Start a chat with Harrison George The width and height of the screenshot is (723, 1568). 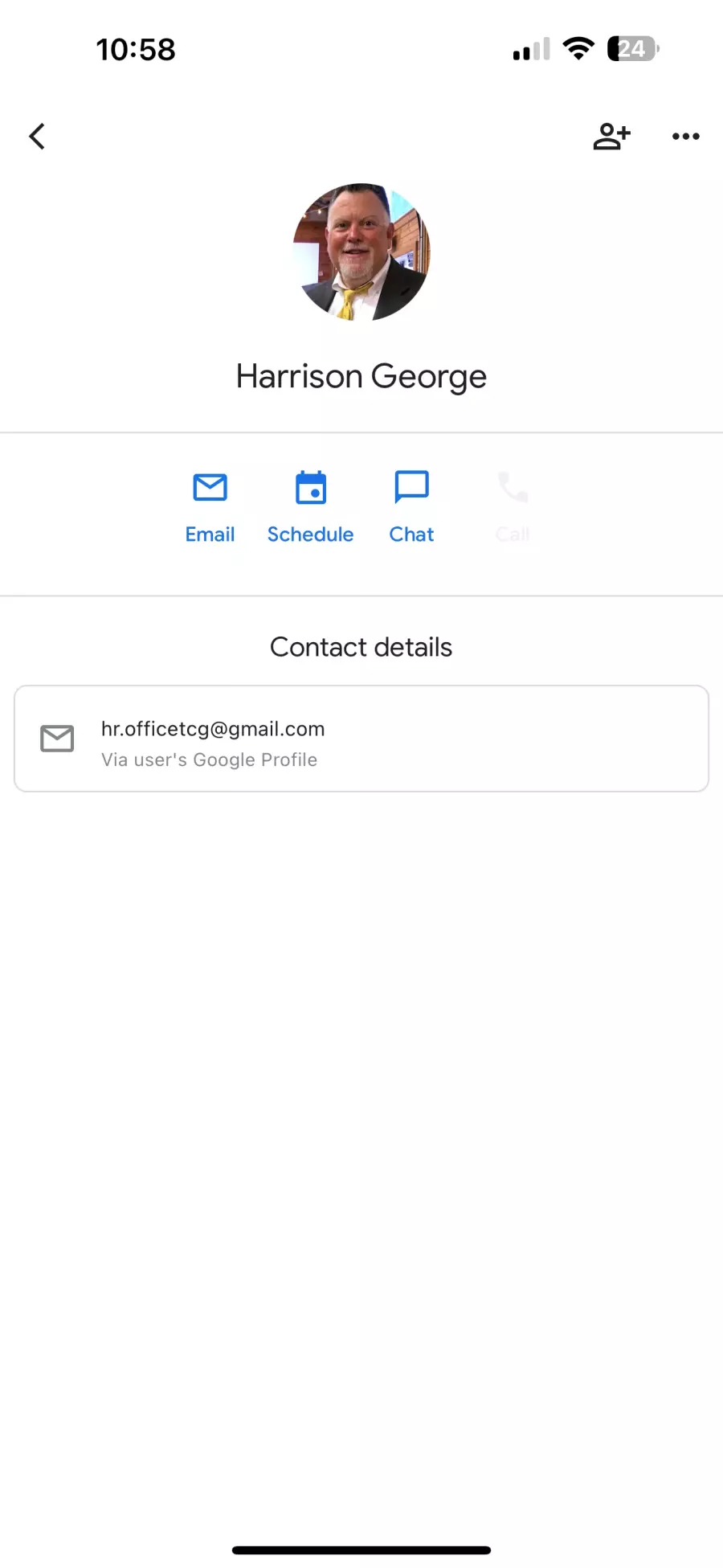point(411,507)
